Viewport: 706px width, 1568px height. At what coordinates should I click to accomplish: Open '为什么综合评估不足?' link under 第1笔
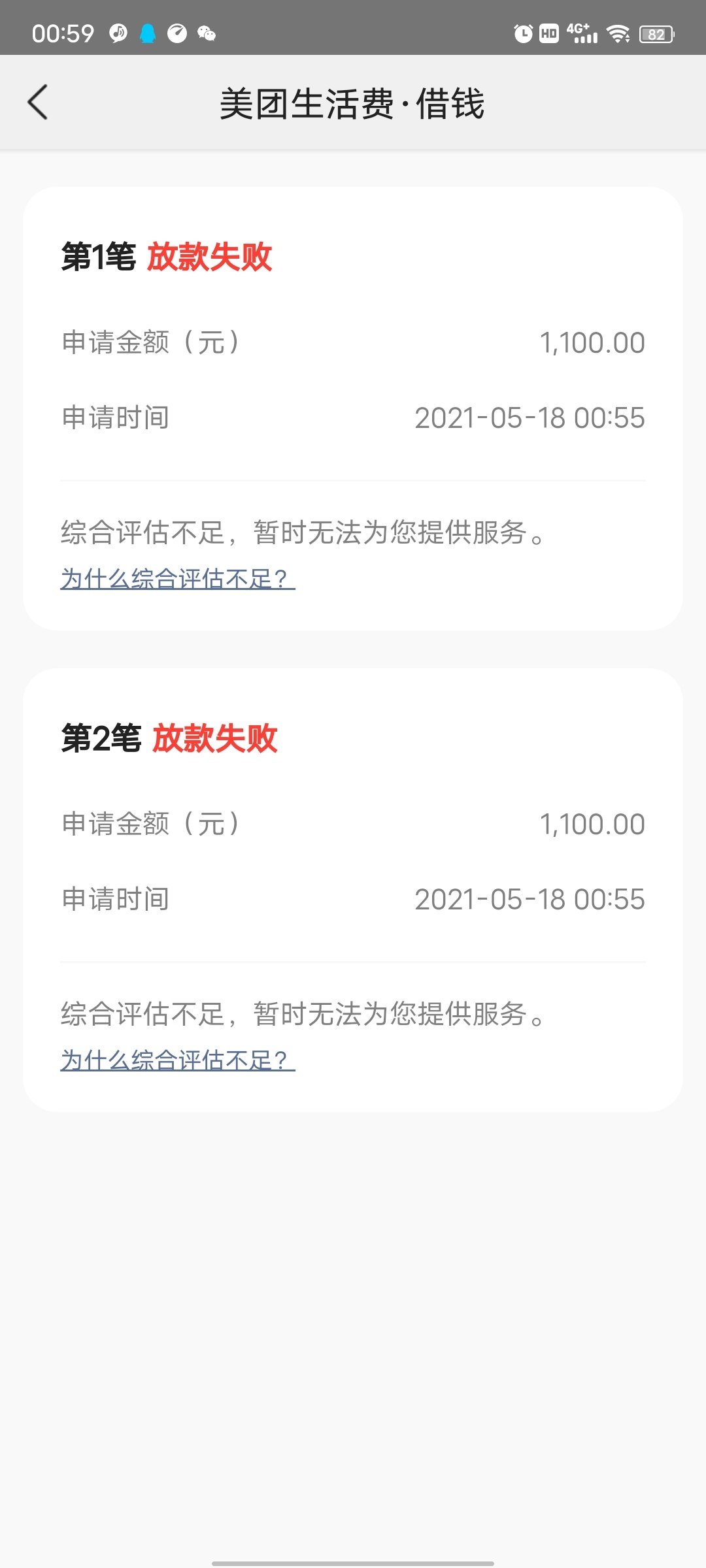pyautogui.click(x=178, y=578)
